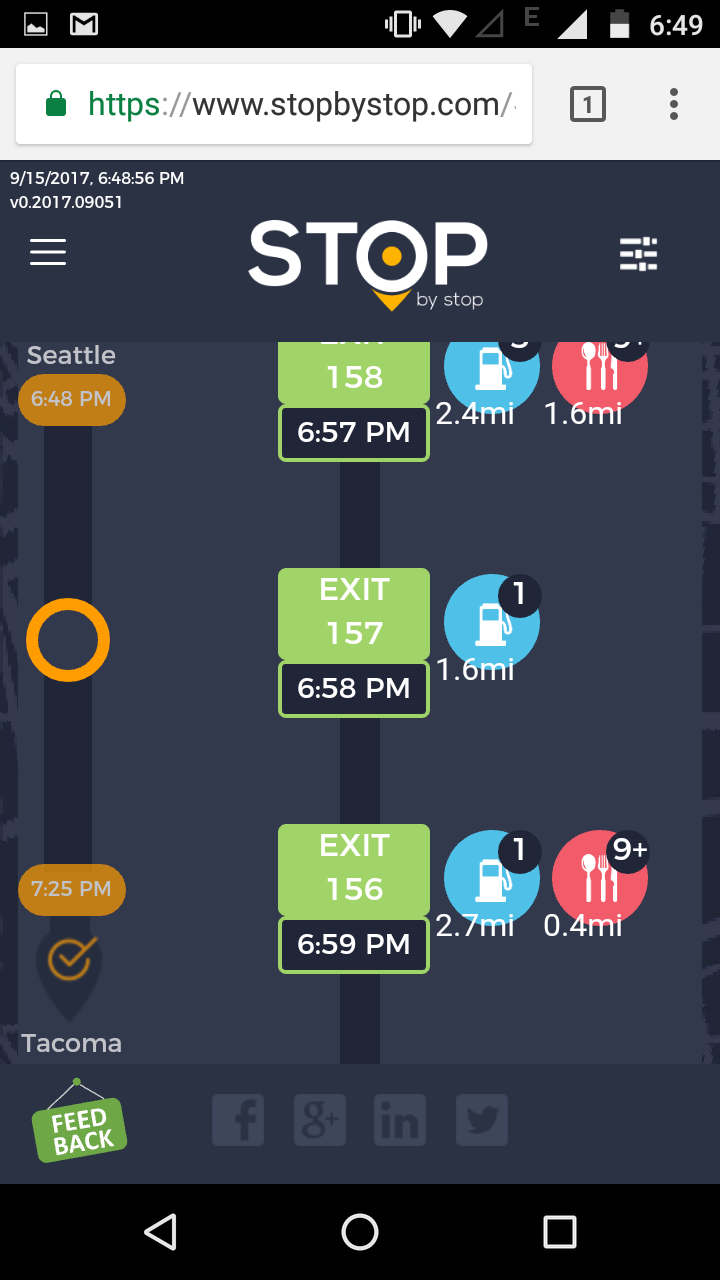Share on Twitter

tap(482, 1120)
